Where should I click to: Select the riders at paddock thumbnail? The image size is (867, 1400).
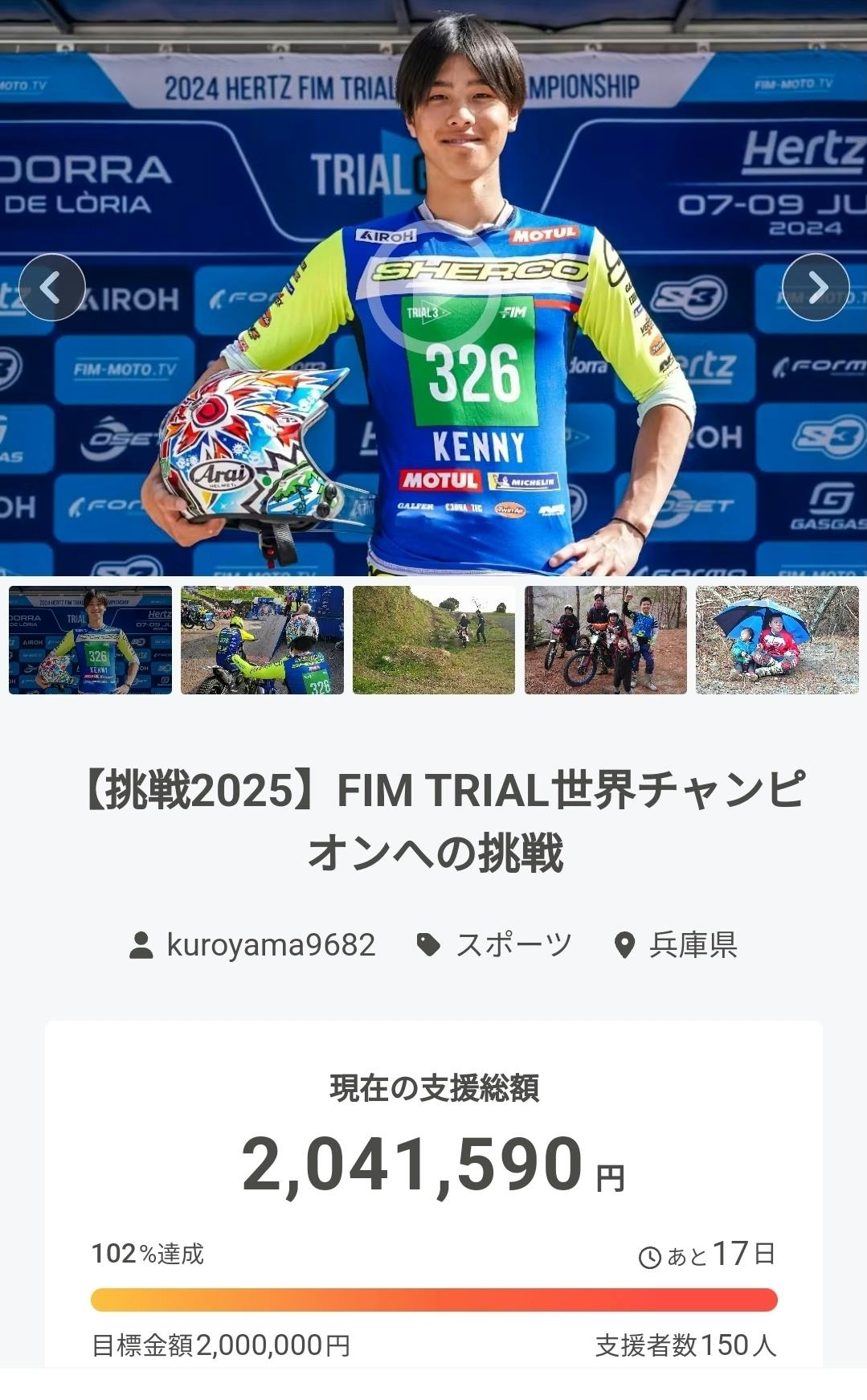coord(262,640)
